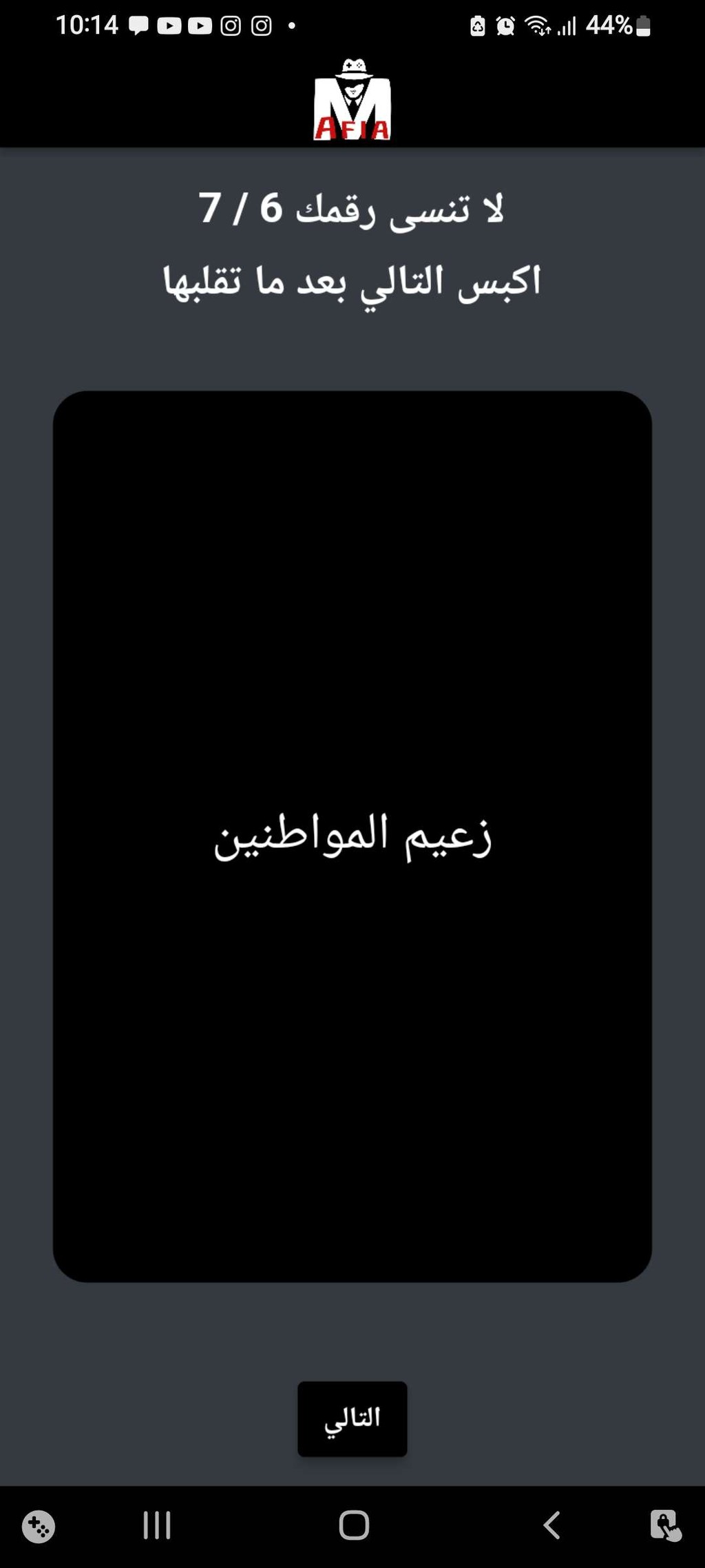Tap the التالي button
The width and height of the screenshot is (705, 1568).
coord(352,1419)
